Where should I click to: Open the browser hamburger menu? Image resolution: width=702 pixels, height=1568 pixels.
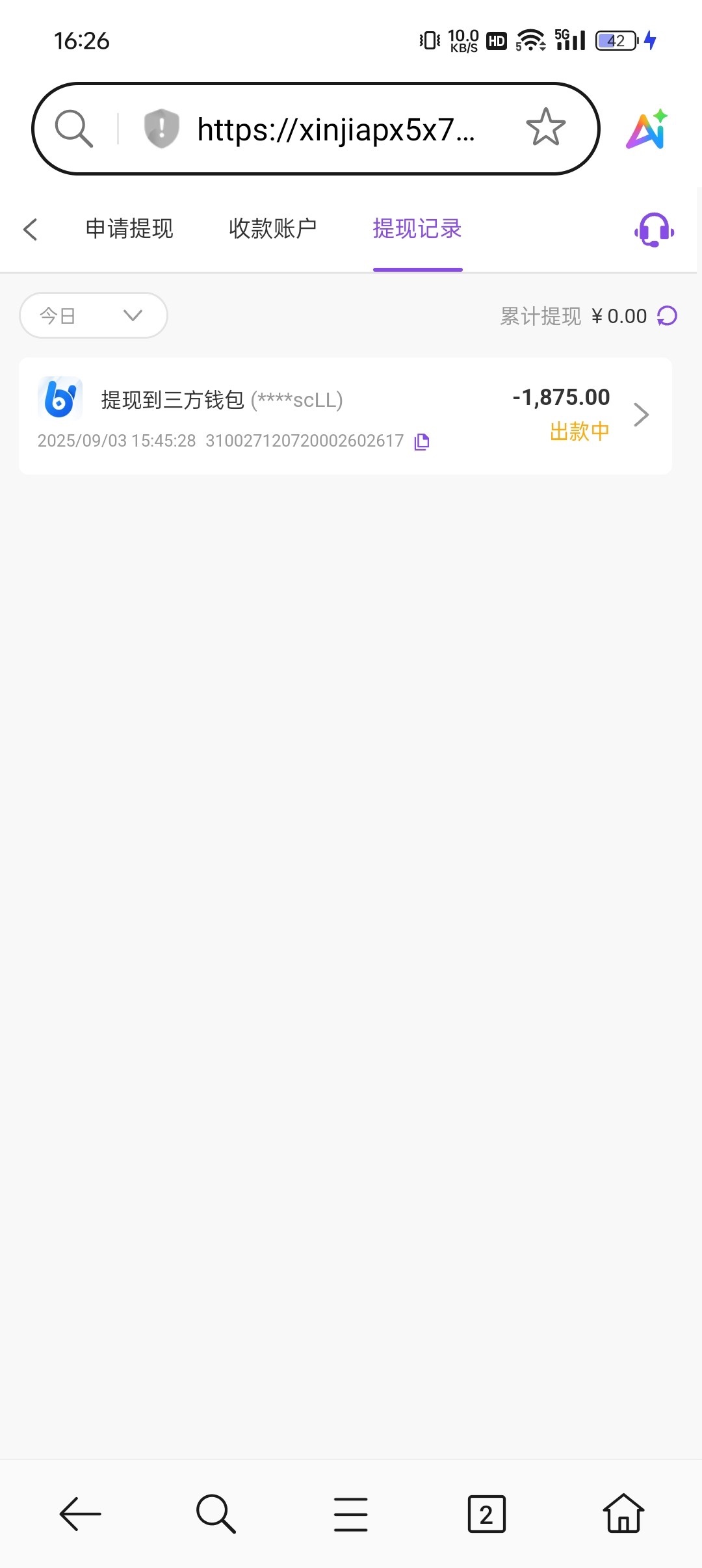[351, 1514]
